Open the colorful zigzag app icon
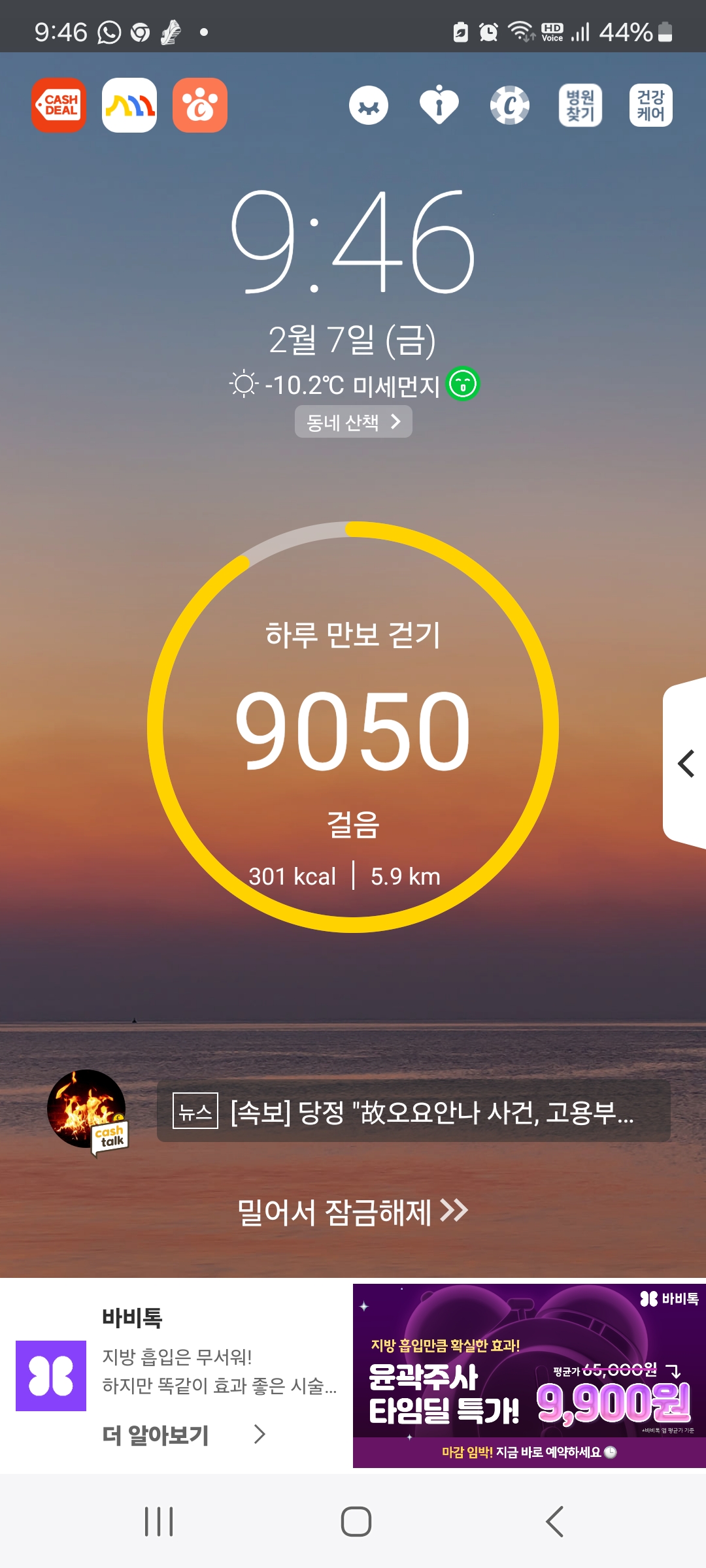Viewport: 706px width, 1568px height. point(129,105)
